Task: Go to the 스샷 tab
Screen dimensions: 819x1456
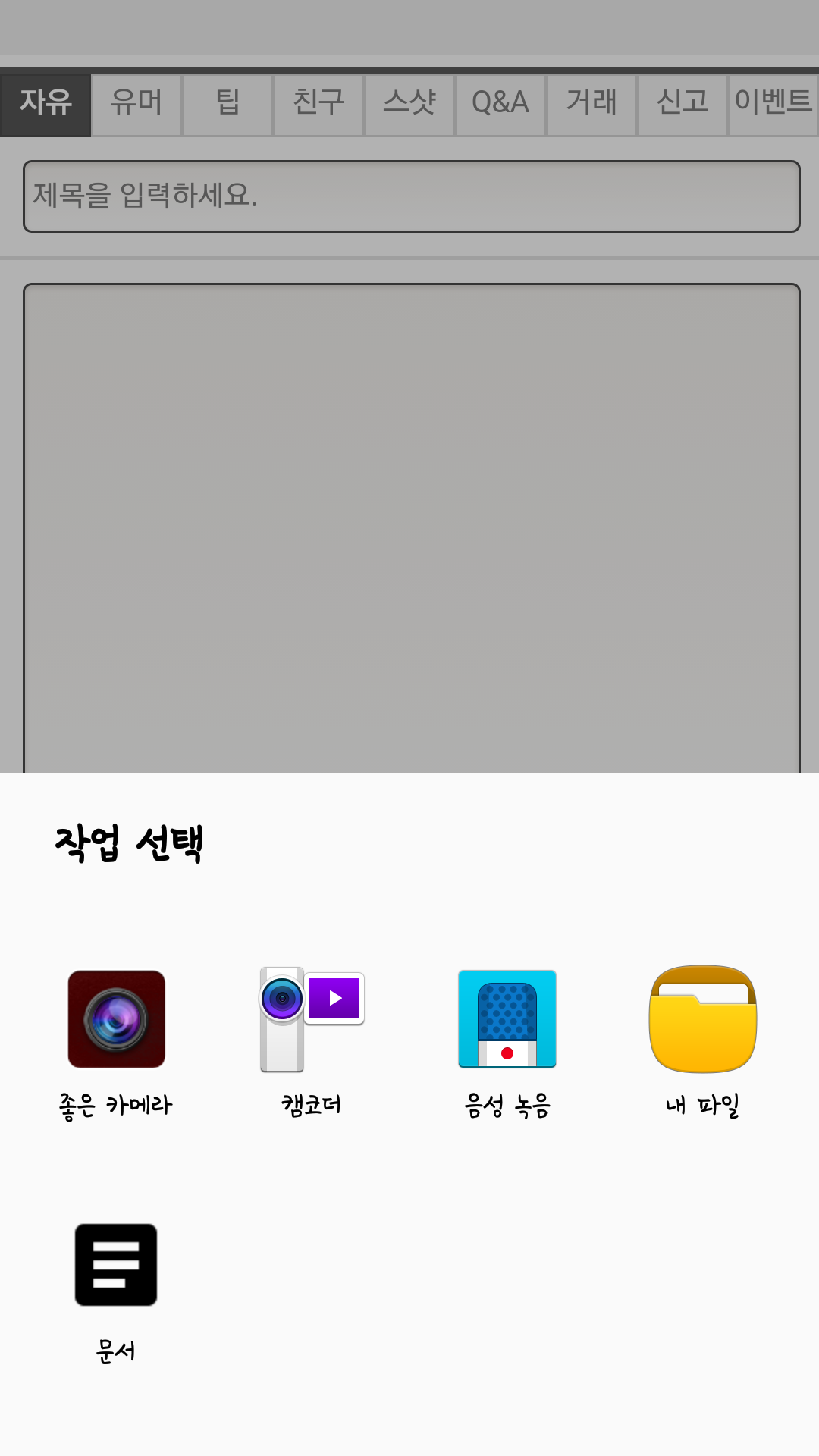Action: click(409, 102)
